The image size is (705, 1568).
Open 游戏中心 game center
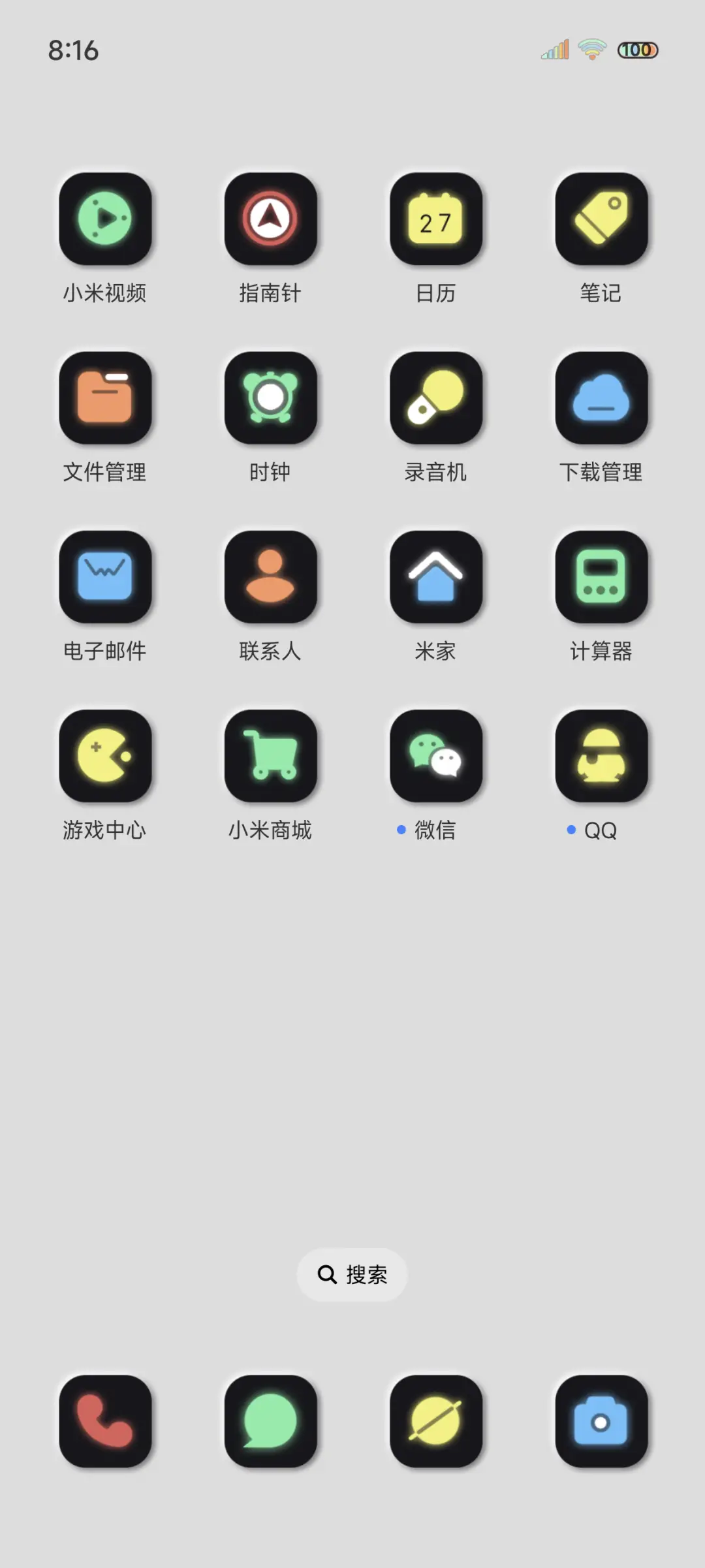[106, 757]
